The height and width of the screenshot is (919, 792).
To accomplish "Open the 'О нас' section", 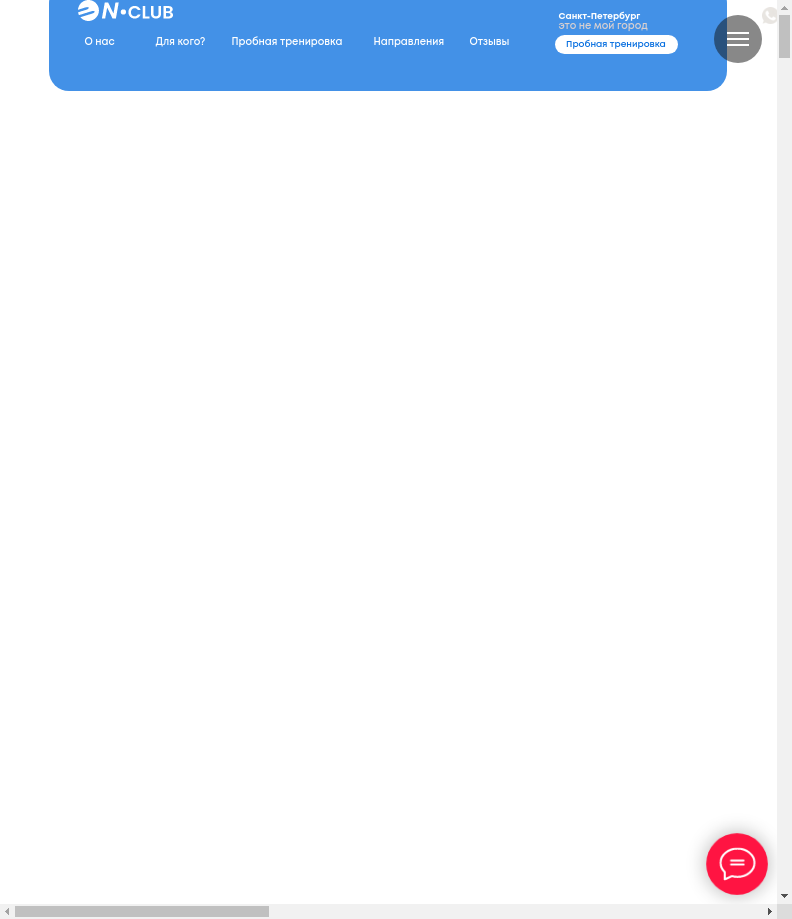I will coord(99,42).
